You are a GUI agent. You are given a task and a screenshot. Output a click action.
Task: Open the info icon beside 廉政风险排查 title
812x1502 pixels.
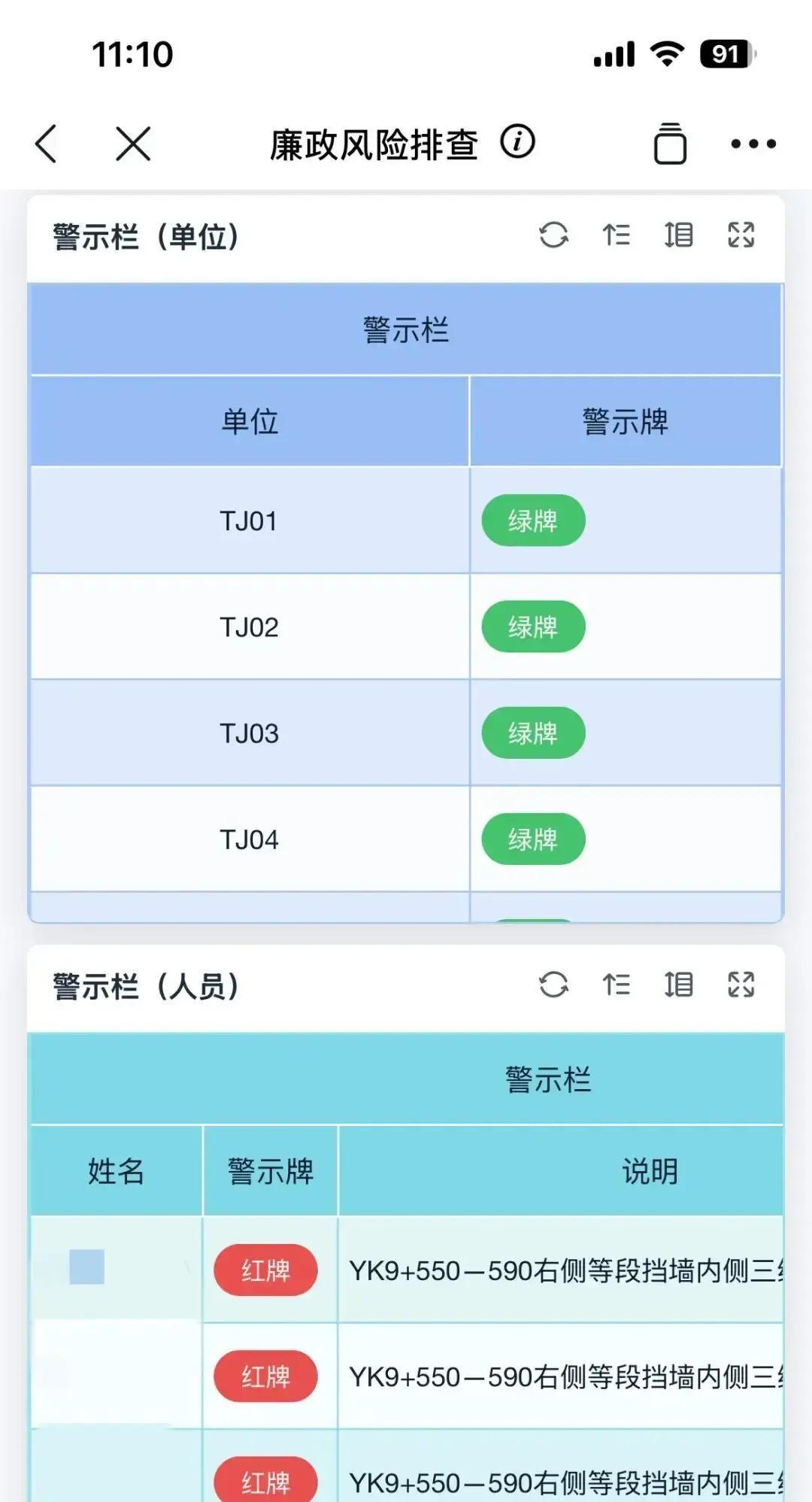tap(517, 143)
